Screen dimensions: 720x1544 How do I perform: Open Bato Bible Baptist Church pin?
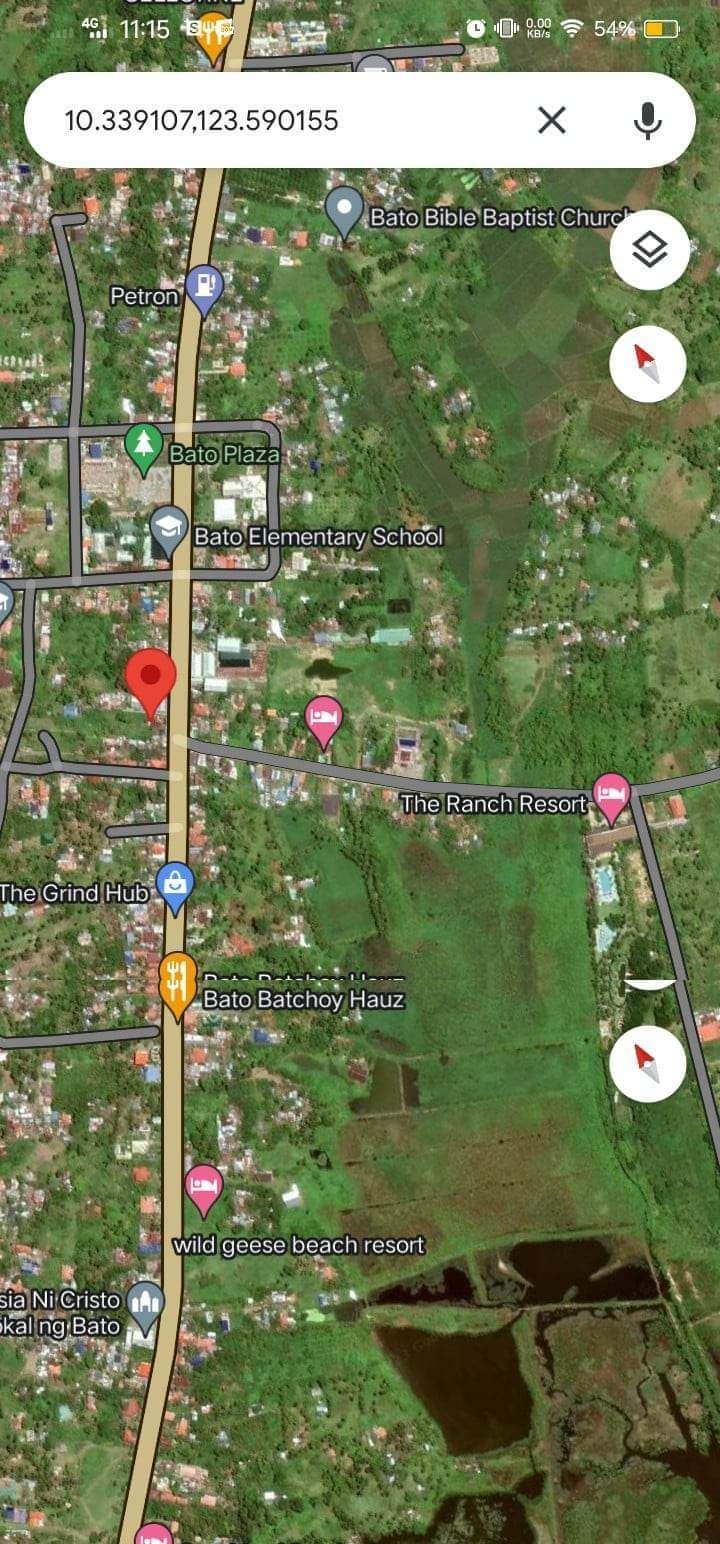(344, 209)
